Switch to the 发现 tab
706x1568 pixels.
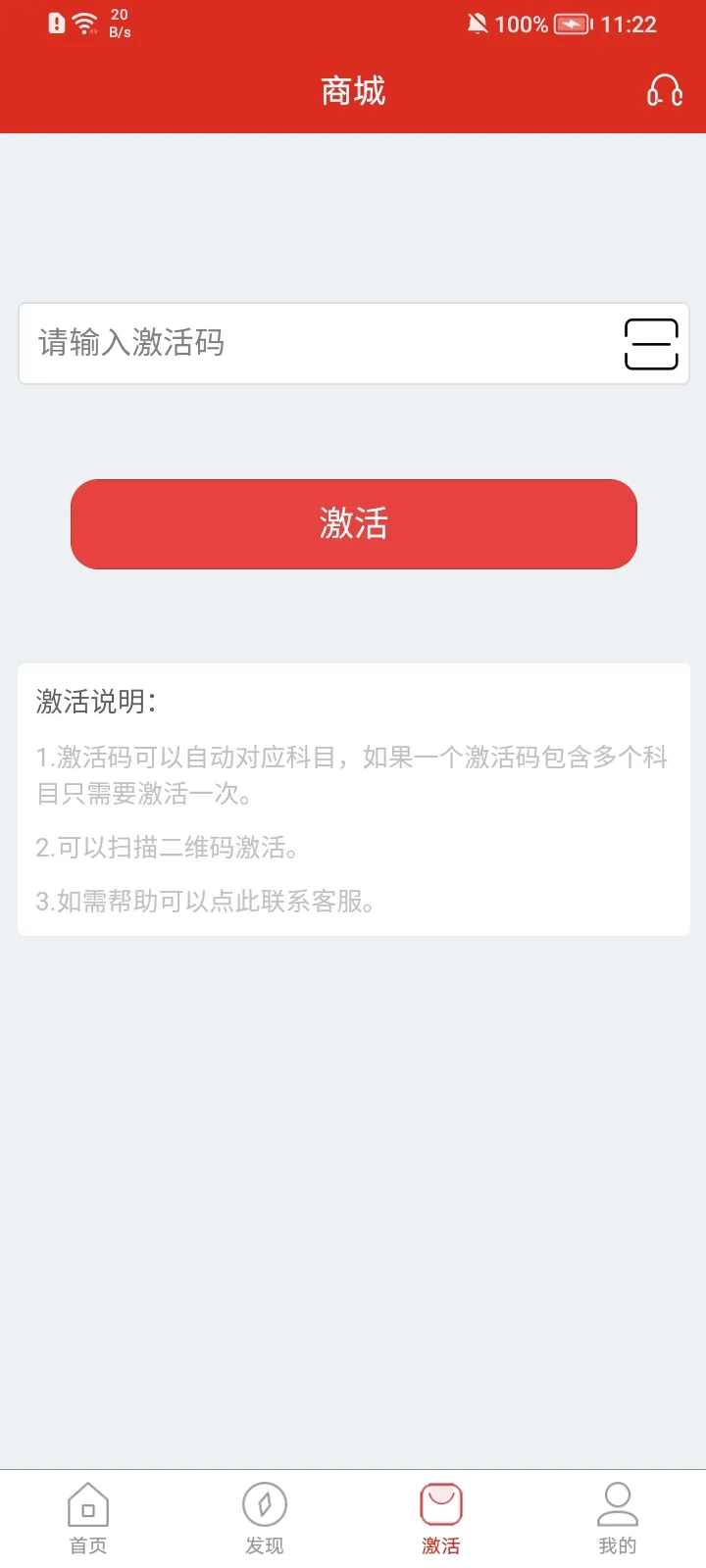click(265, 1518)
